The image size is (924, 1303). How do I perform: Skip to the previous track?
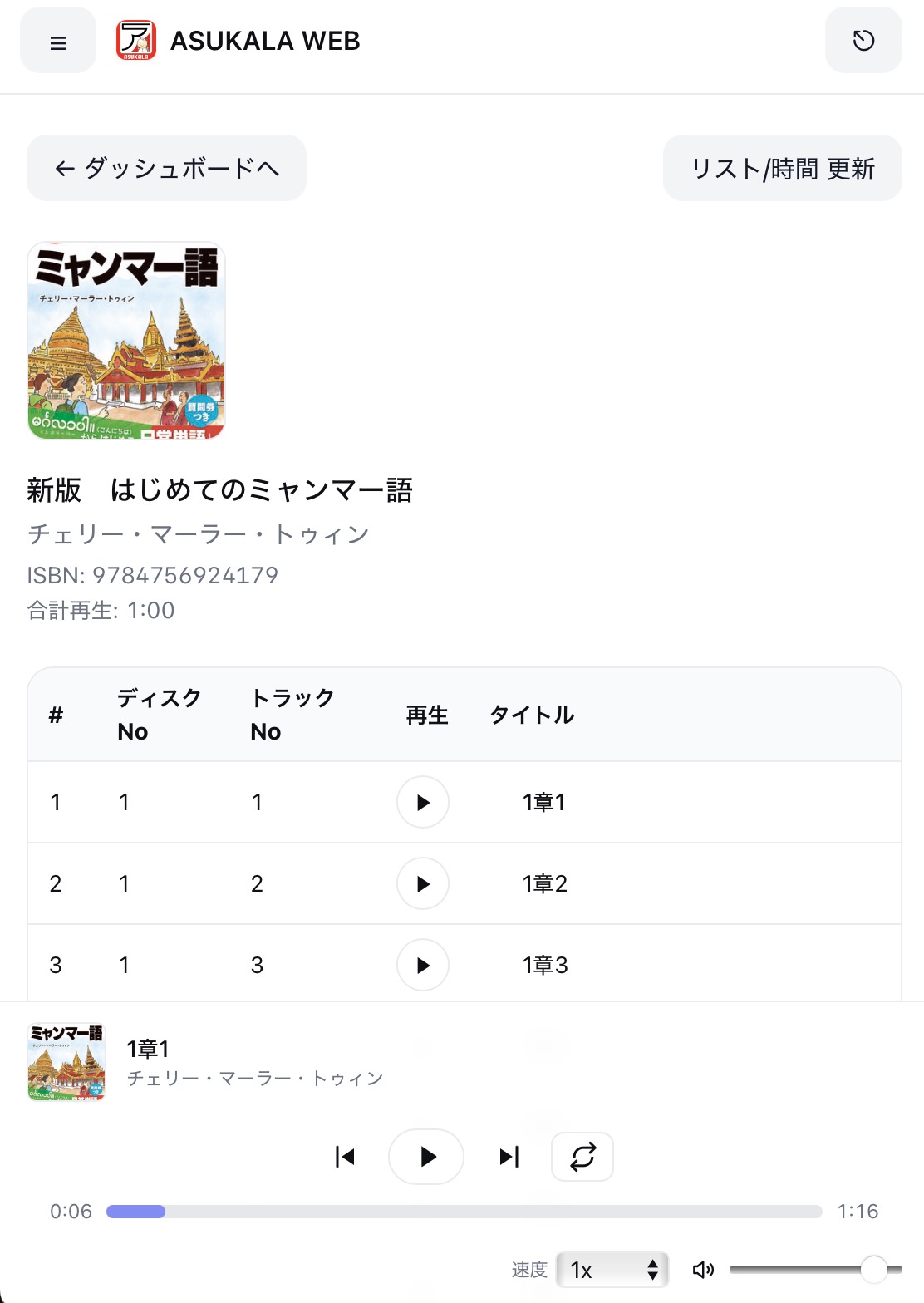[344, 1156]
